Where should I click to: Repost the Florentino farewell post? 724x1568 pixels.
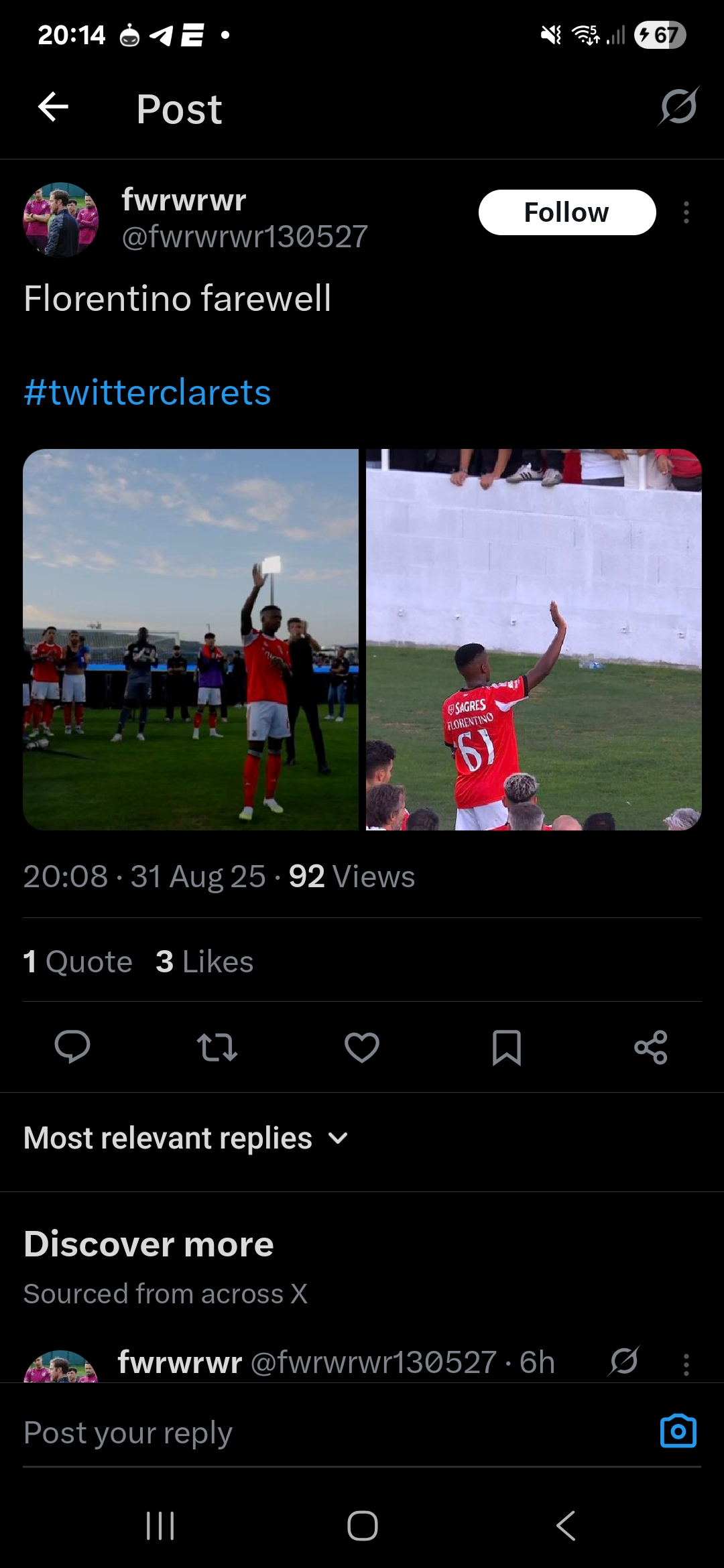(x=217, y=1047)
